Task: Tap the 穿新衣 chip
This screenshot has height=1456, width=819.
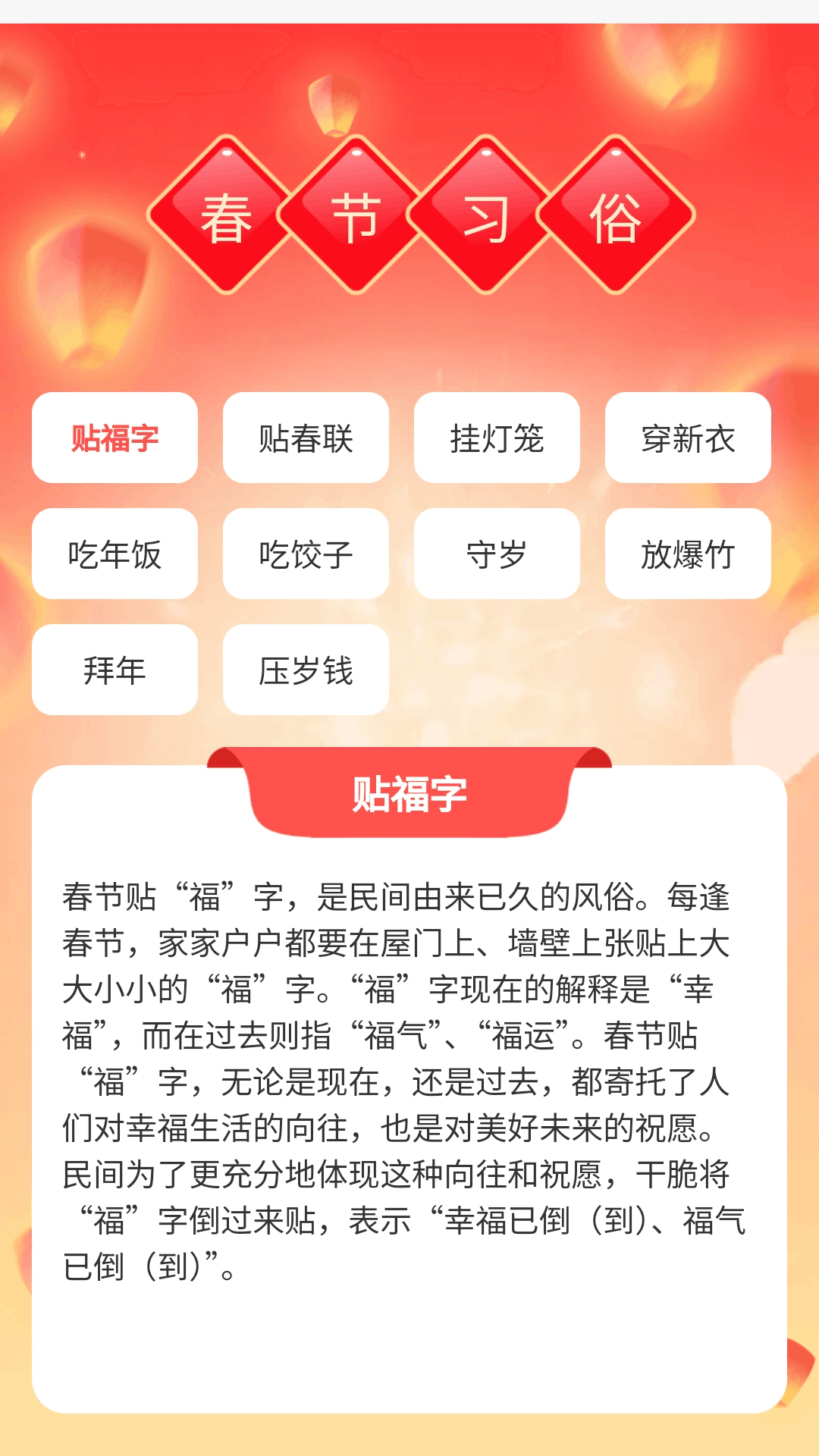Action: (688, 438)
